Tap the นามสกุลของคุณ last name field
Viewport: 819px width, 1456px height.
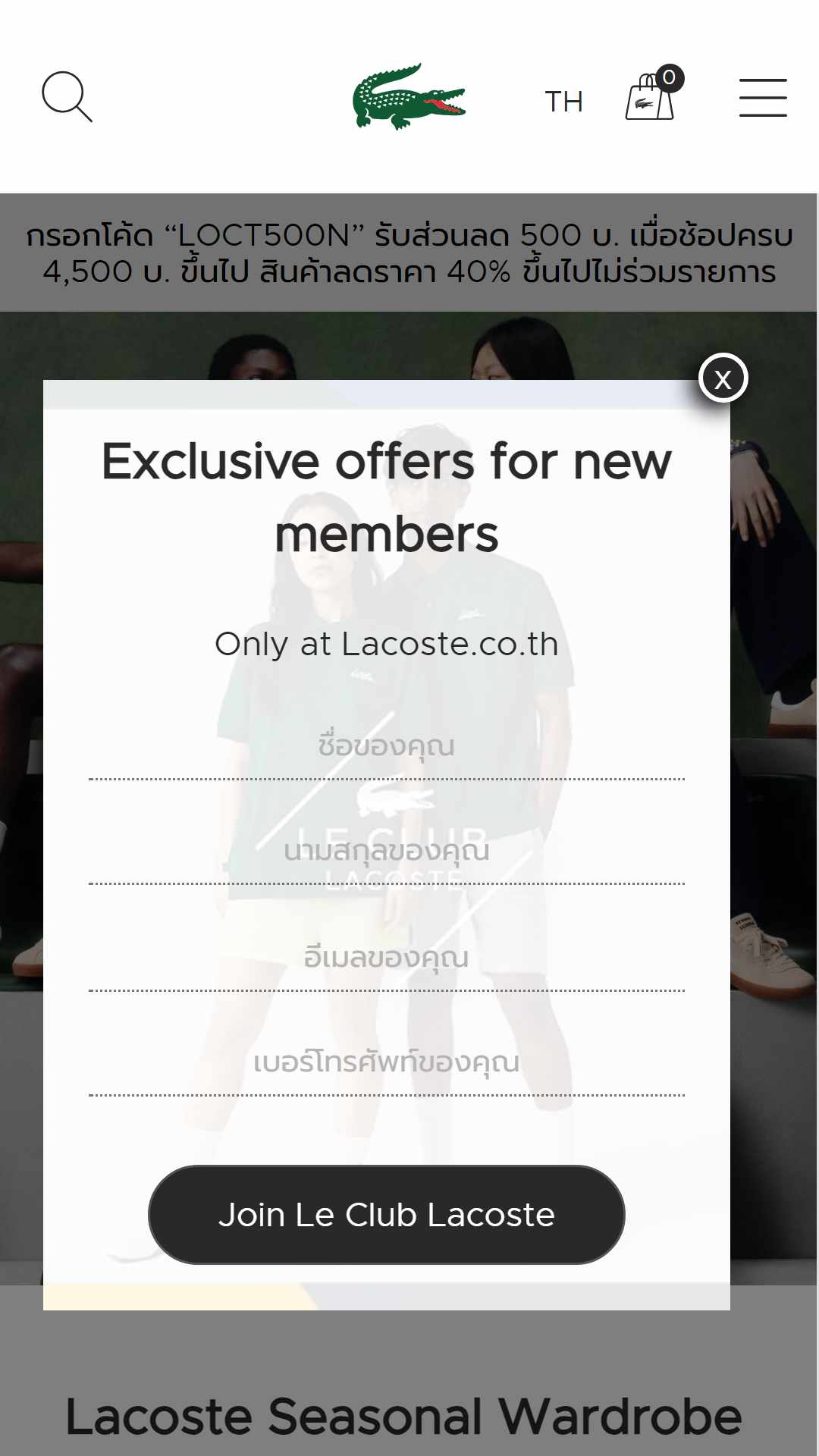tap(387, 852)
